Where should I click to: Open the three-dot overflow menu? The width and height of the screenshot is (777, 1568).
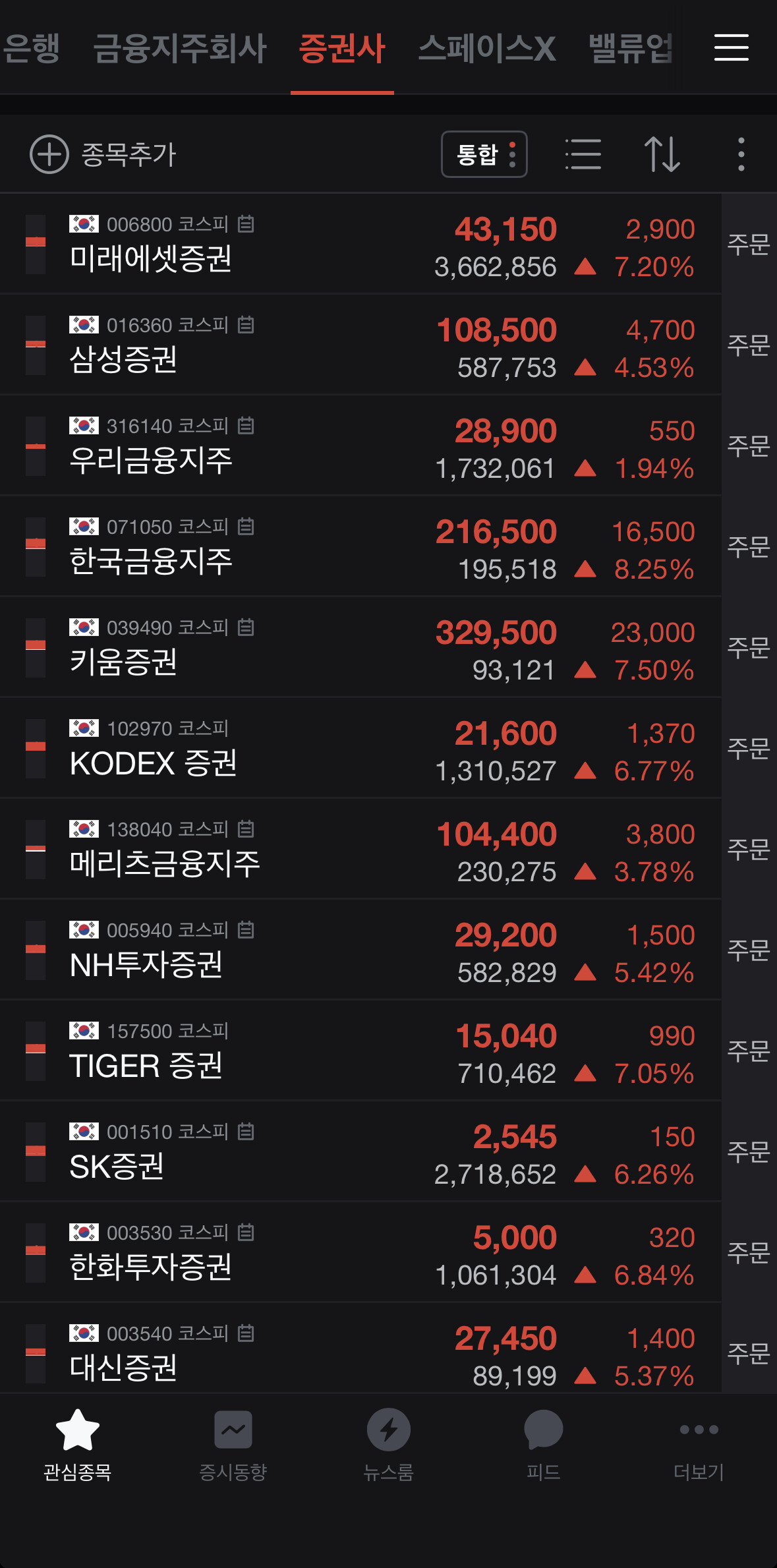click(x=741, y=154)
